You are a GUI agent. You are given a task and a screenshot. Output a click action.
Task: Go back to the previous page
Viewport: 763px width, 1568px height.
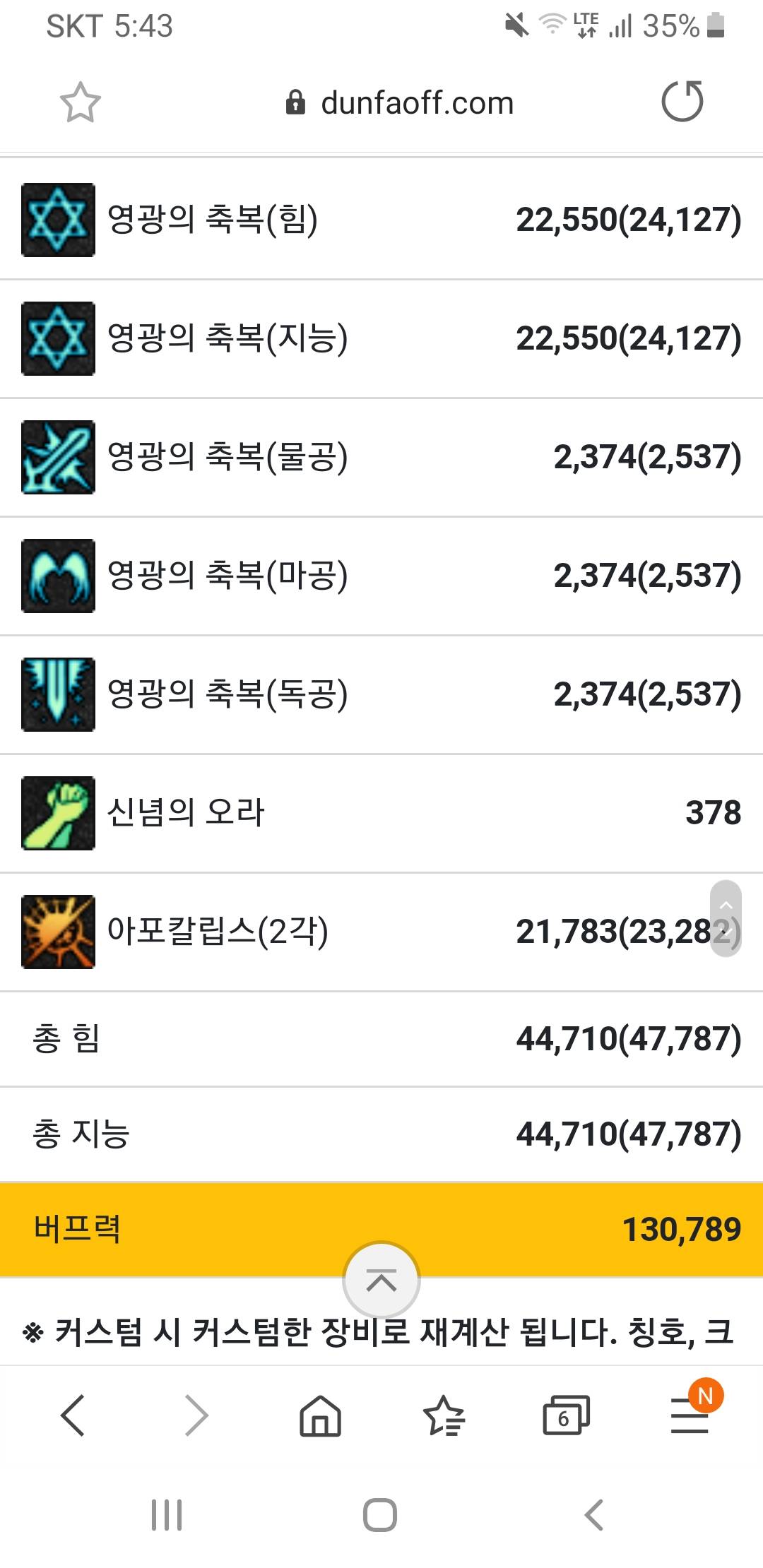coord(73,1415)
